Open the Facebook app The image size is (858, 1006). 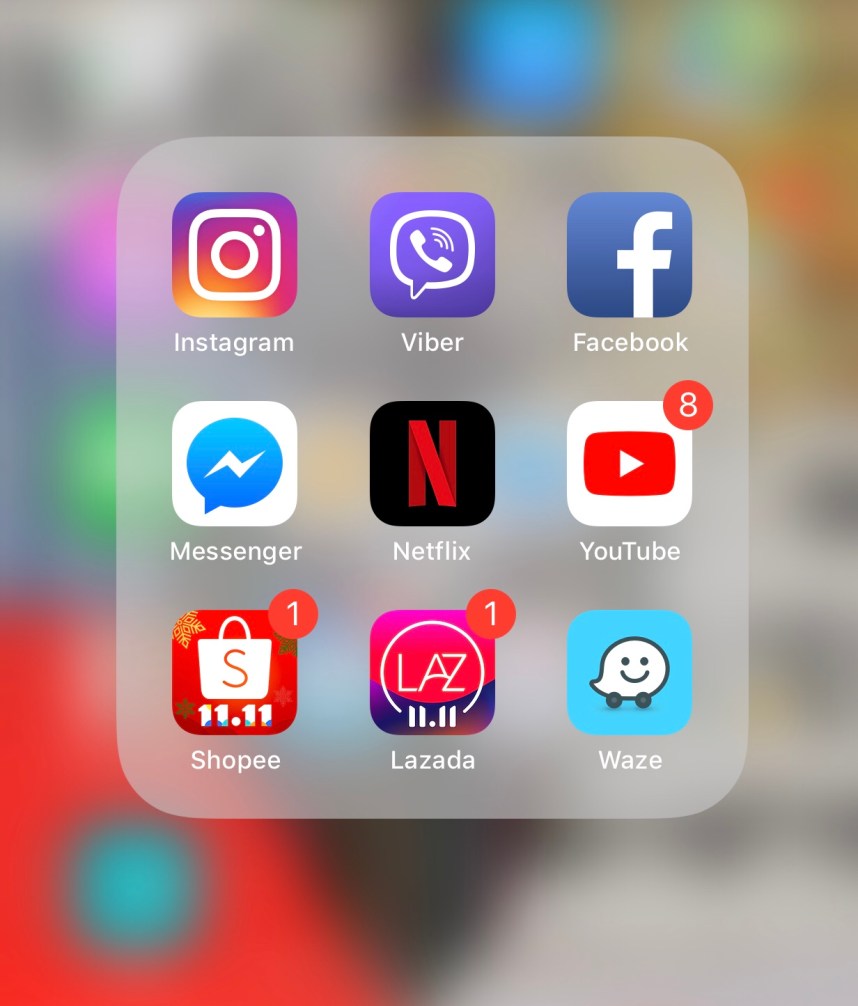point(630,255)
